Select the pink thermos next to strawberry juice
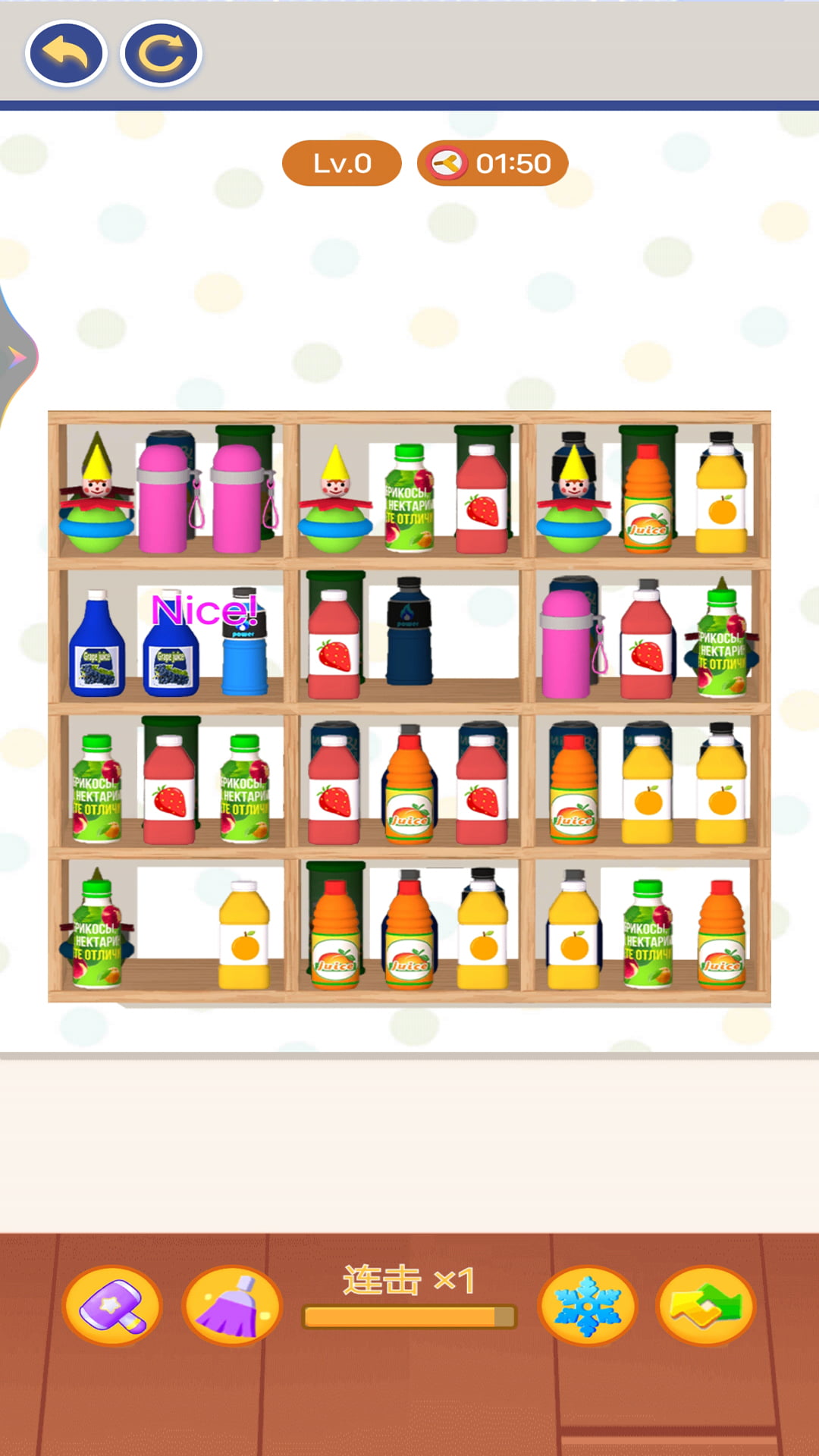The width and height of the screenshot is (819, 1456). click(567, 641)
